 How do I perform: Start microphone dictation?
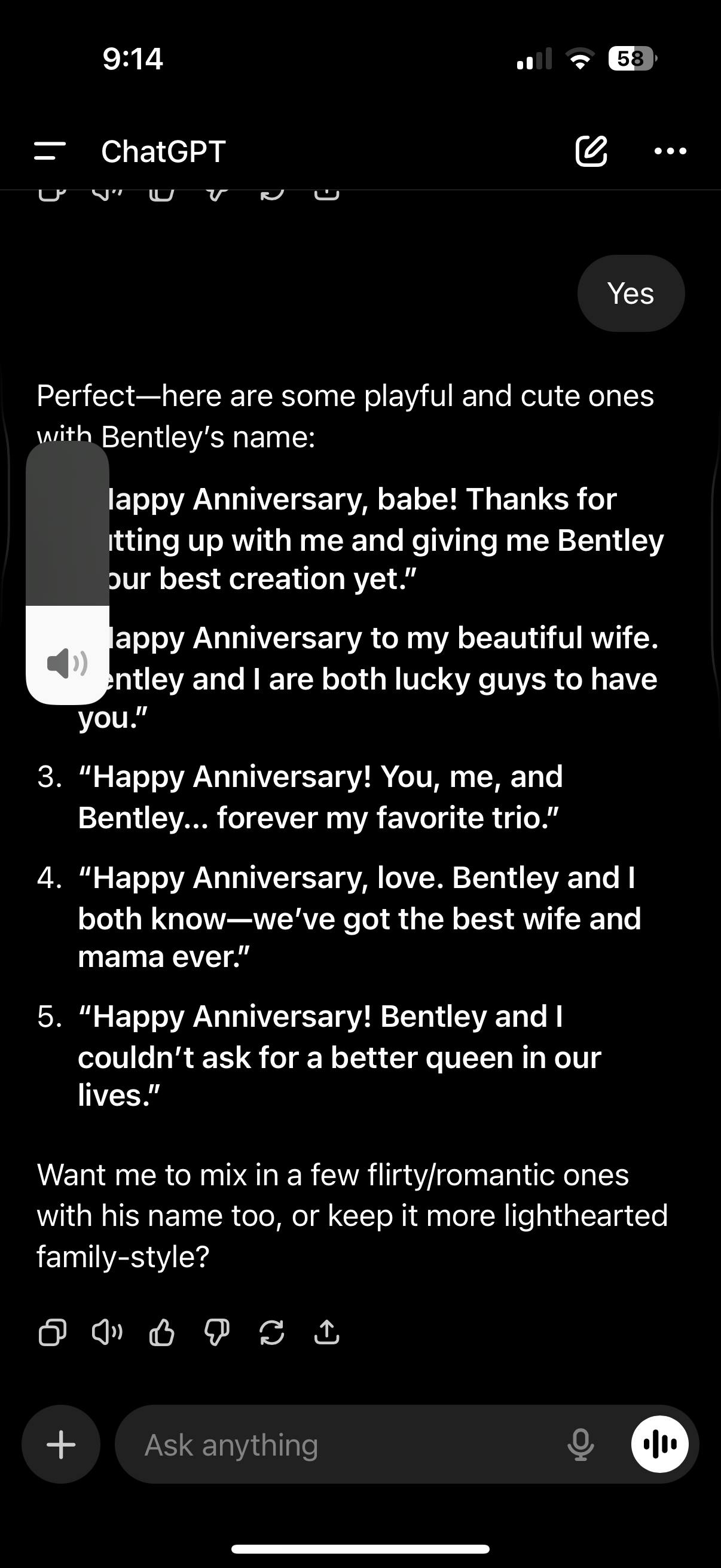tap(581, 1444)
